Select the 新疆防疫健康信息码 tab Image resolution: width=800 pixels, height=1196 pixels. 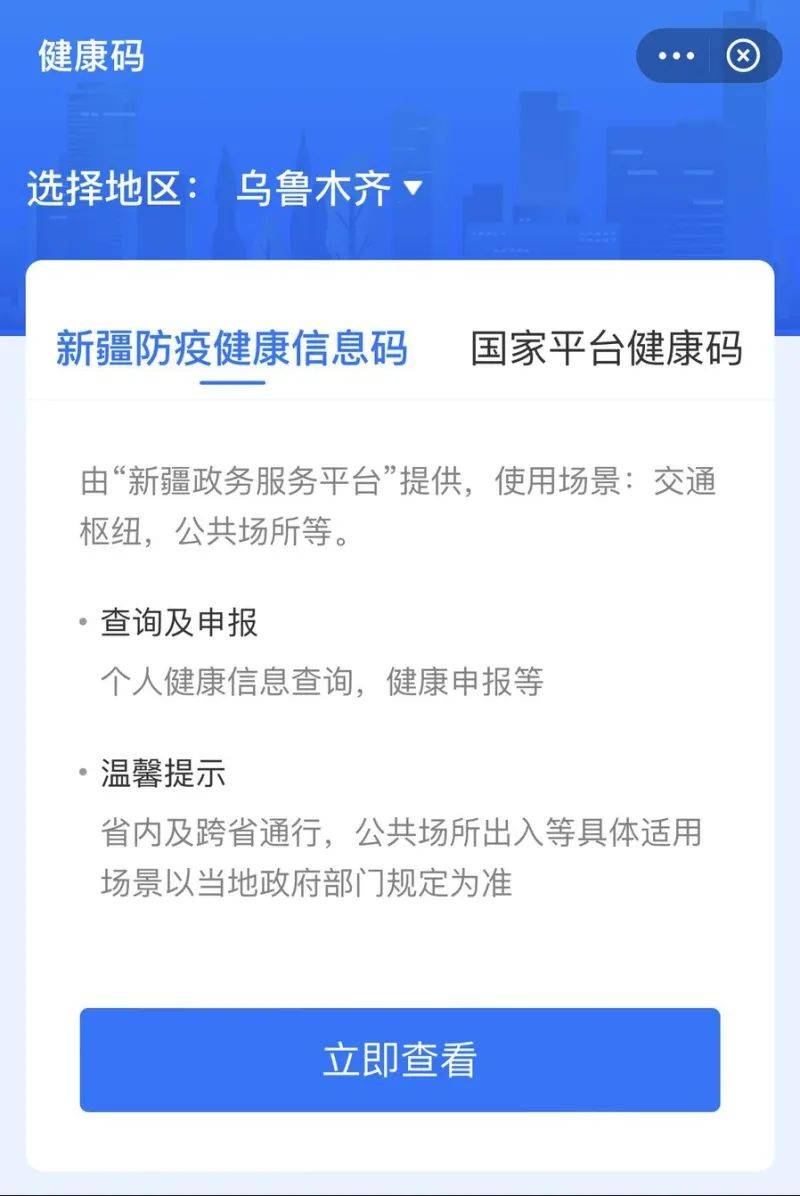click(232, 350)
